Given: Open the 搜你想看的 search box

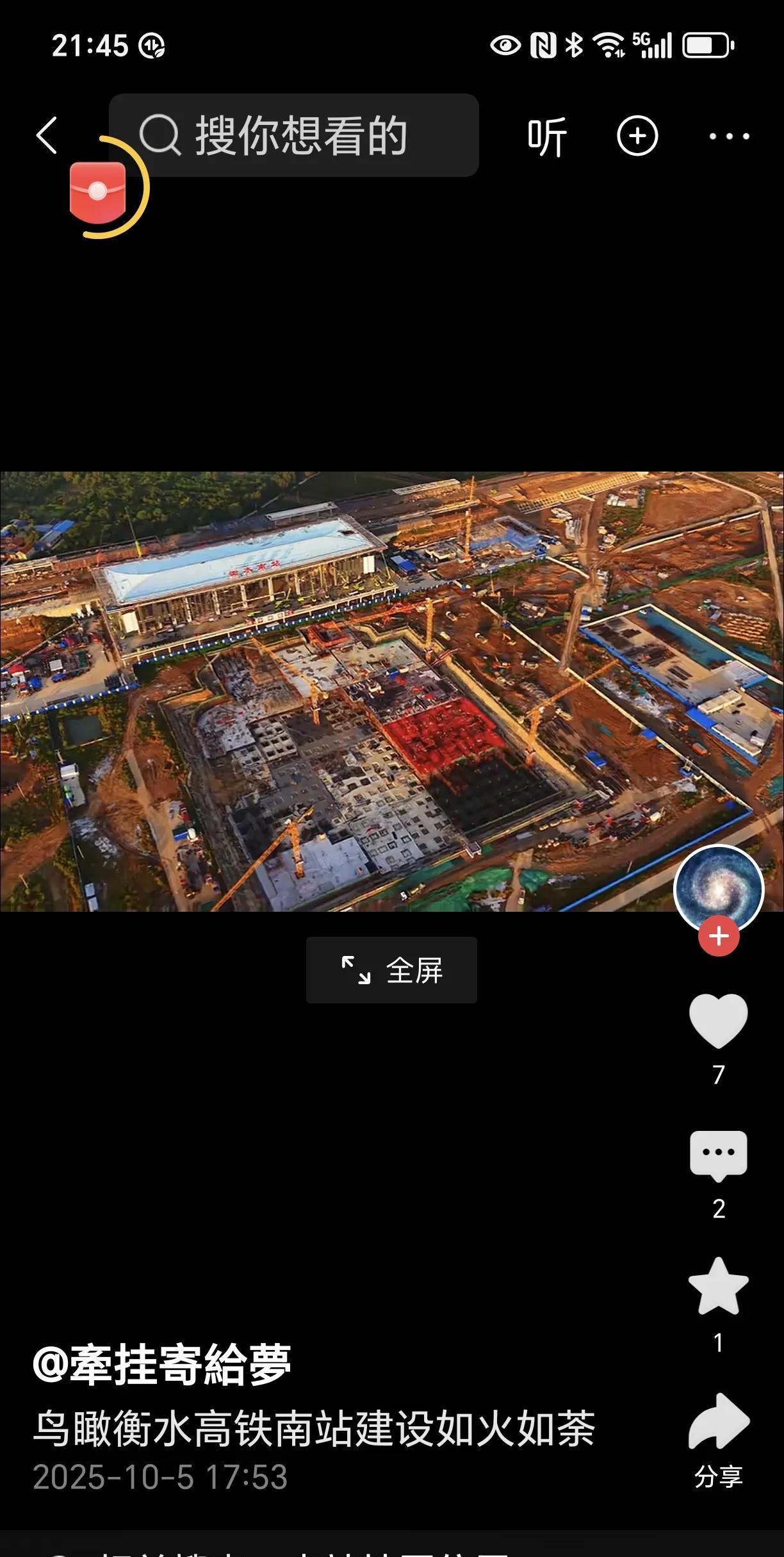Looking at the screenshot, I should (x=294, y=135).
